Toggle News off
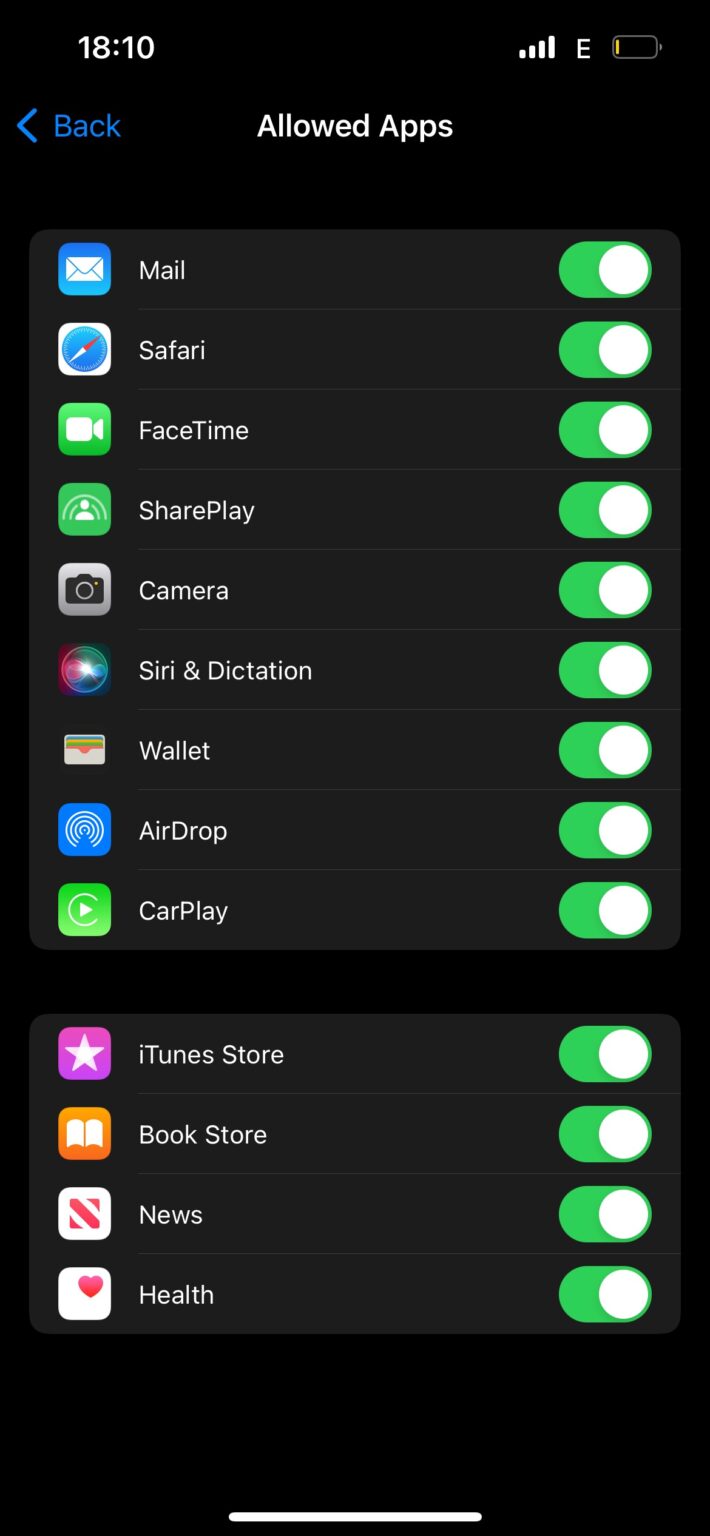Image resolution: width=710 pixels, height=1536 pixels. click(604, 1214)
